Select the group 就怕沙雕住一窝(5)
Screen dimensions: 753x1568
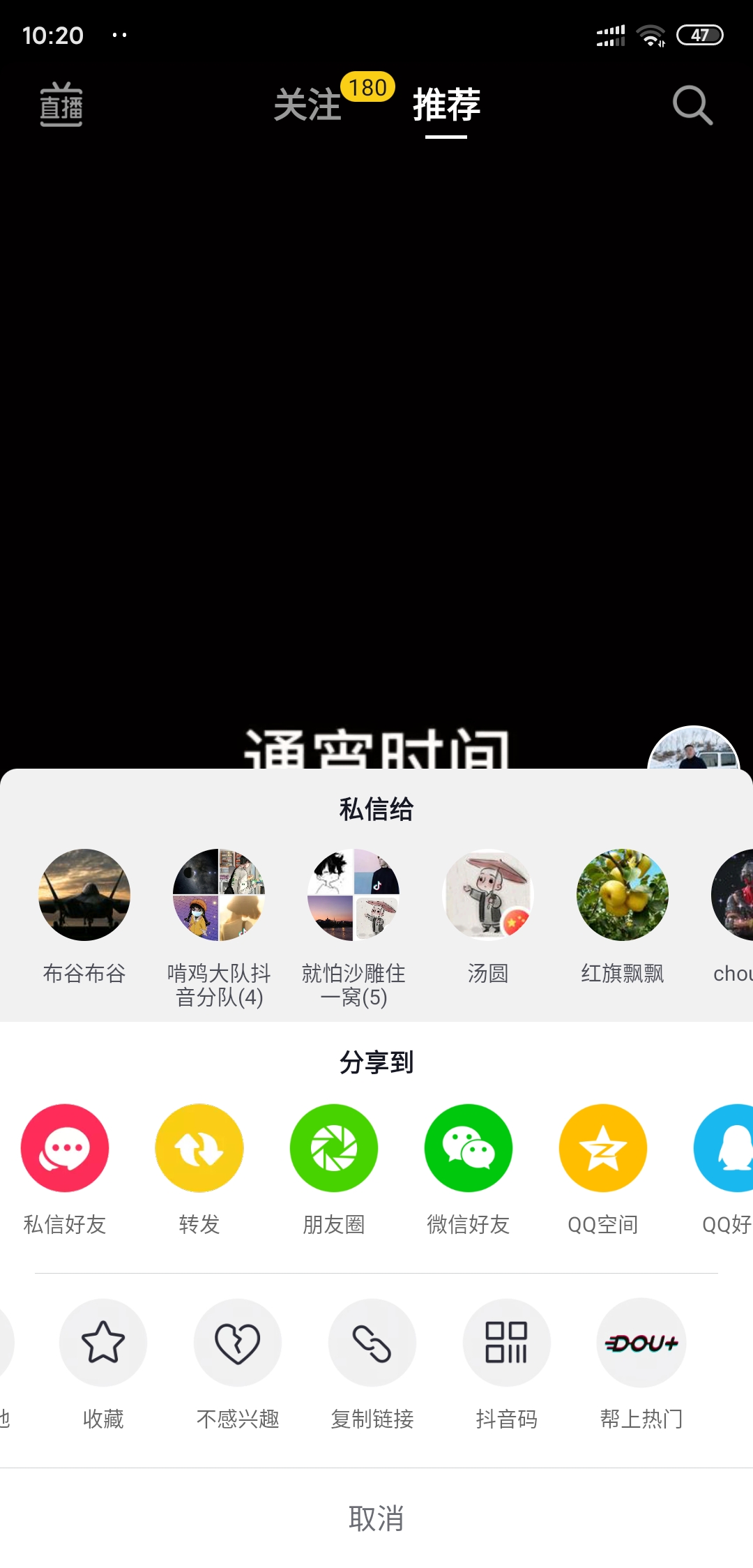pos(353,895)
